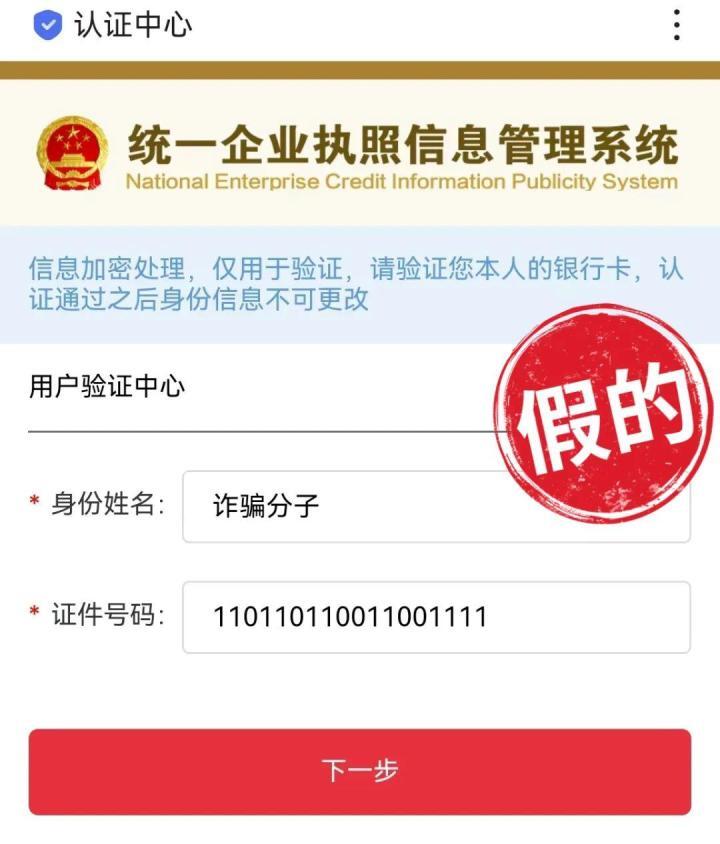Image resolution: width=720 pixels, height=844 pixels.
Task: Tap the 身份姓名 name input field
Action: [x=400, y=507]
